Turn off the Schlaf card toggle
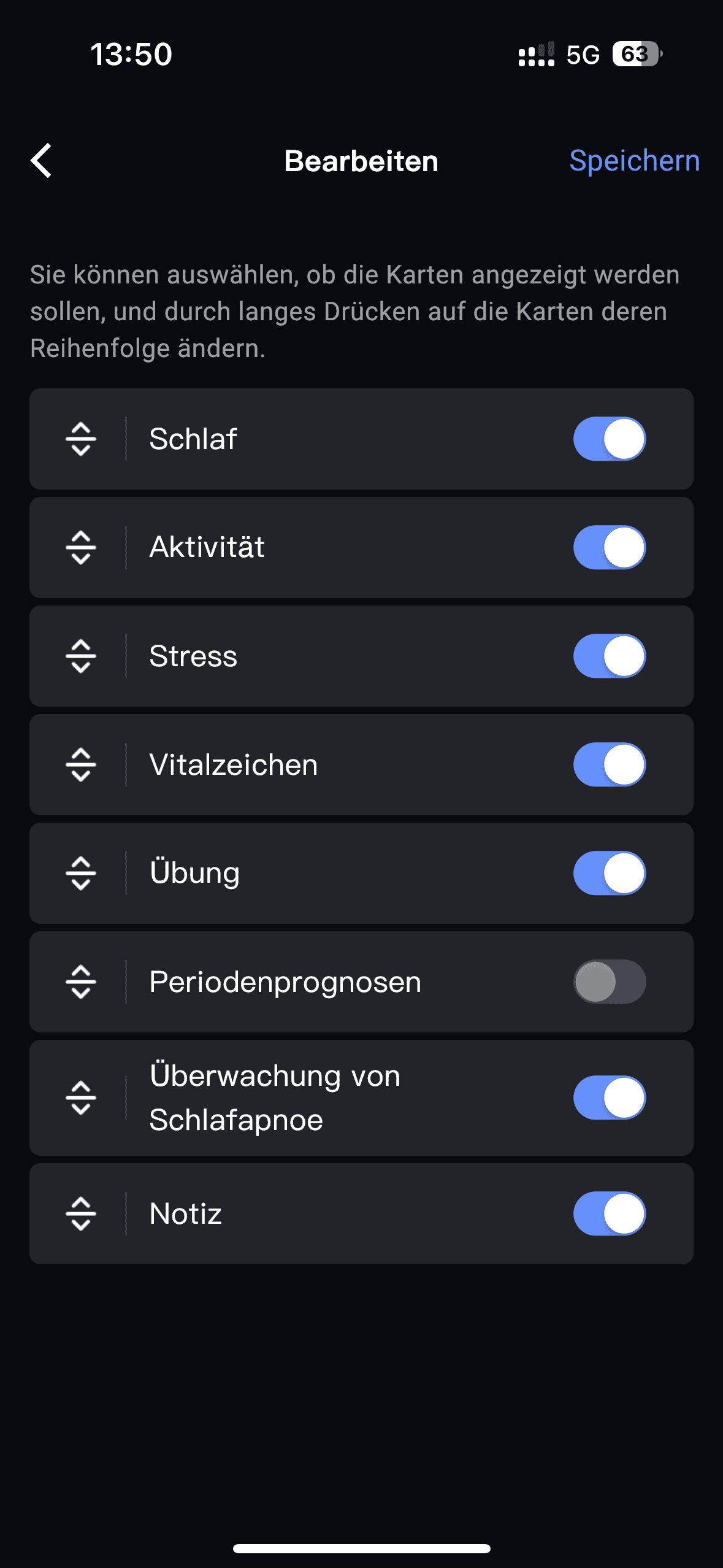723x1568 pixels. (610, 439)
